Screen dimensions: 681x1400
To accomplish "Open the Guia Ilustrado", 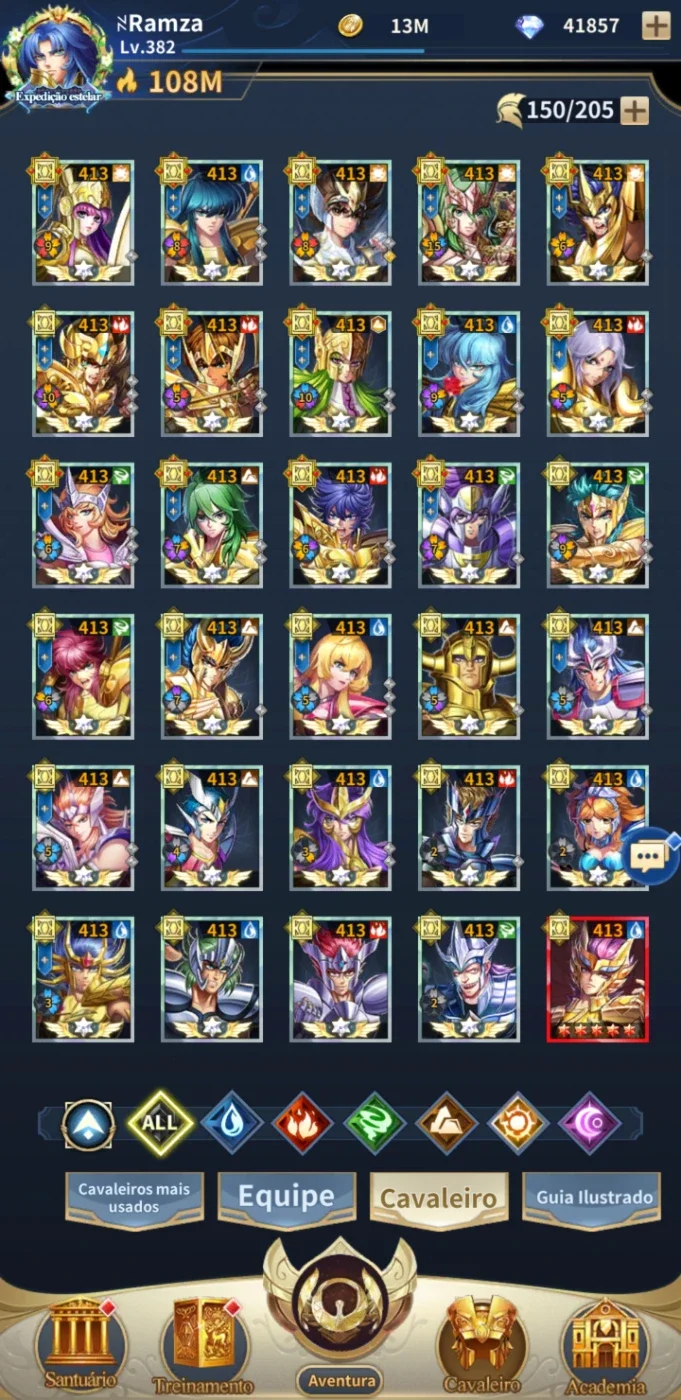I will pos(592,1198).
